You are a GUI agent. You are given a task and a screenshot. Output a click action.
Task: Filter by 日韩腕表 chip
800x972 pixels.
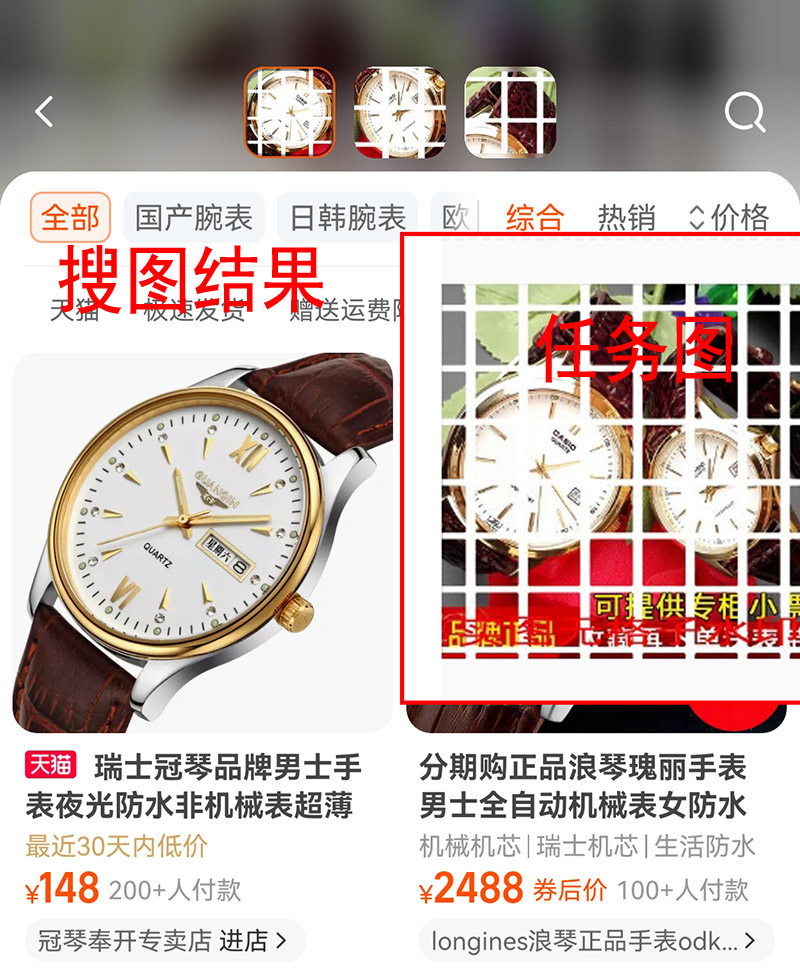[347, 217]
